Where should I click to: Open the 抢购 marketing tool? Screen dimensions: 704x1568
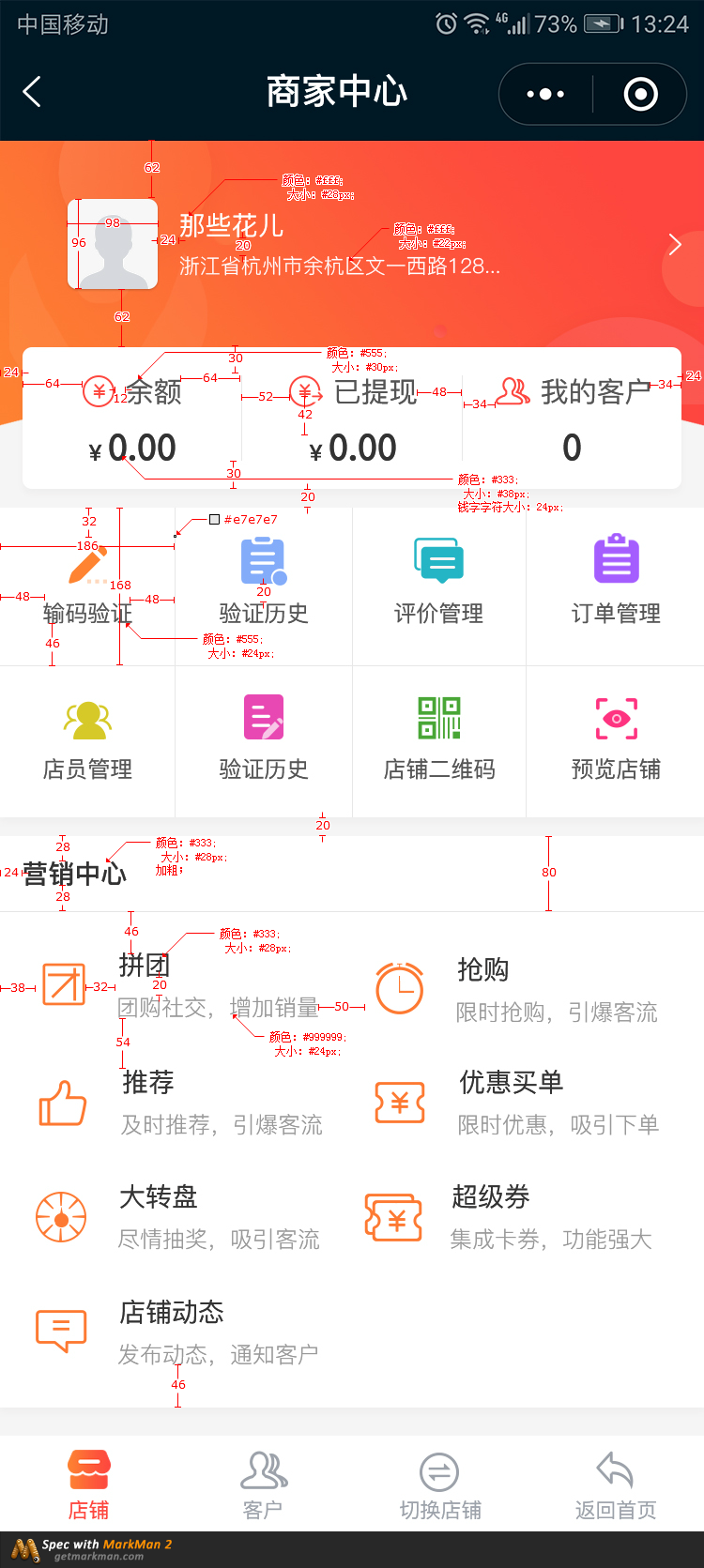coord(516,990)
